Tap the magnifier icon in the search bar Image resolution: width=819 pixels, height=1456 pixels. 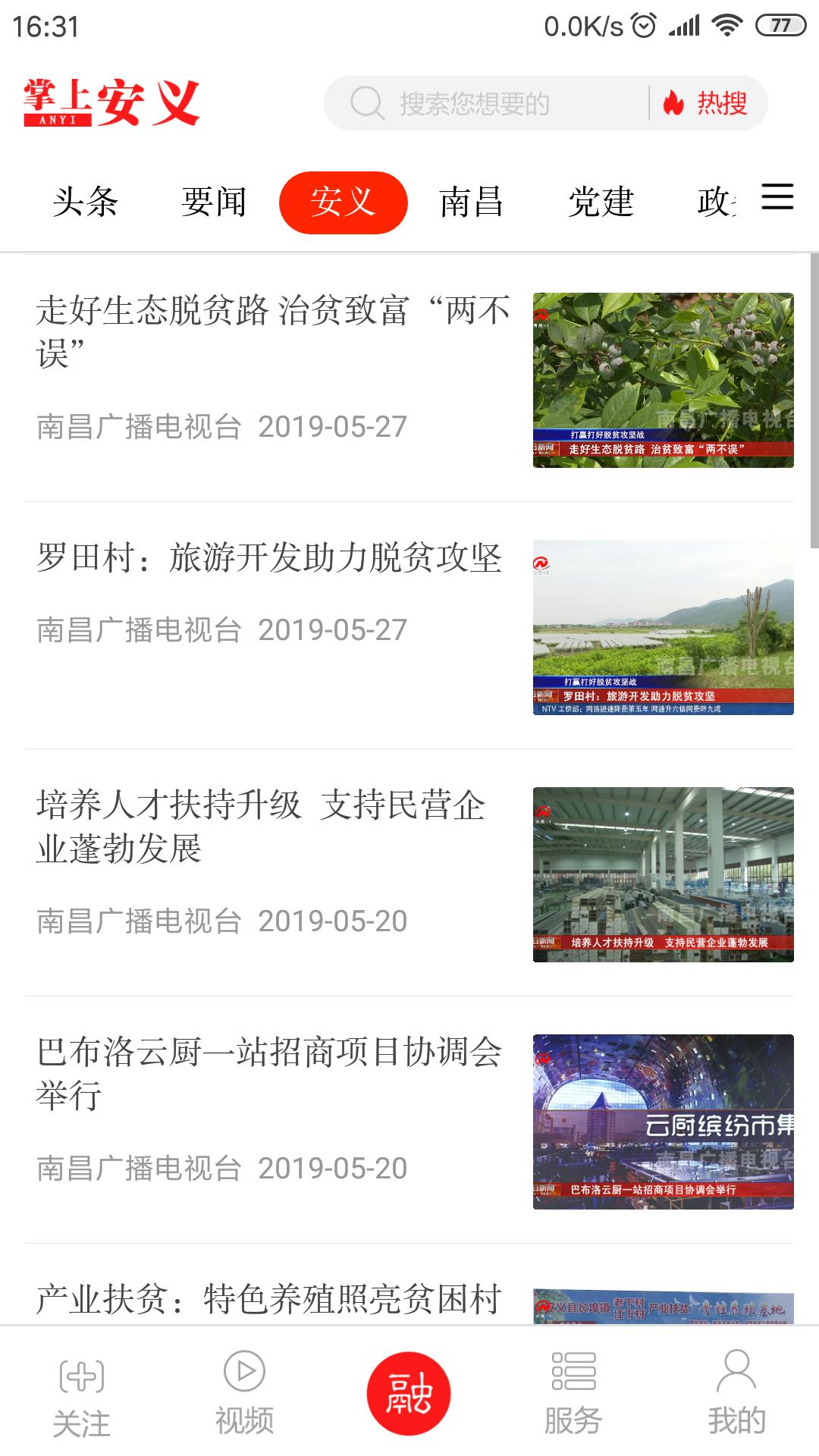tap(368, 102)
